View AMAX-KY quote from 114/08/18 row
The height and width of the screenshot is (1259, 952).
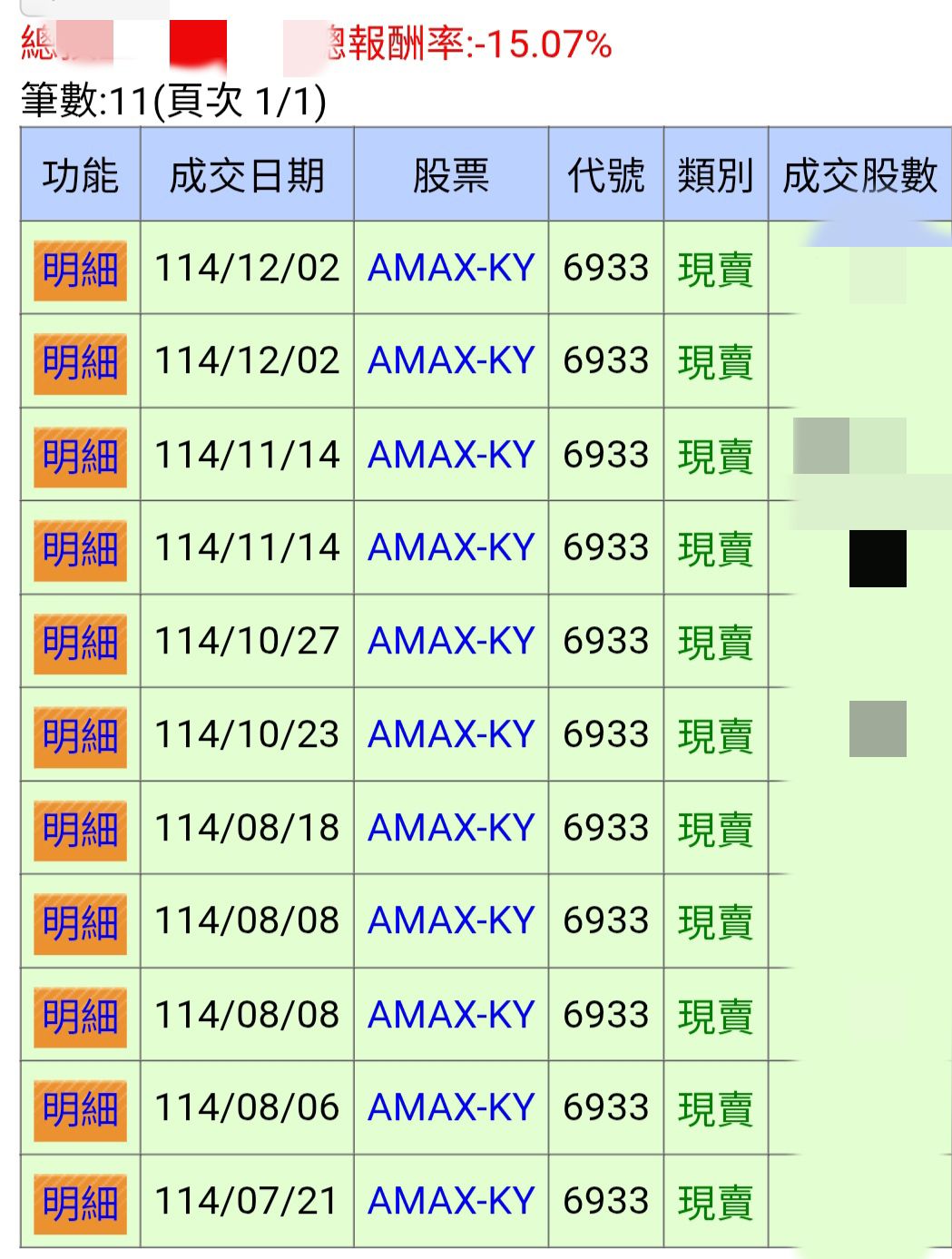(450, 828)
